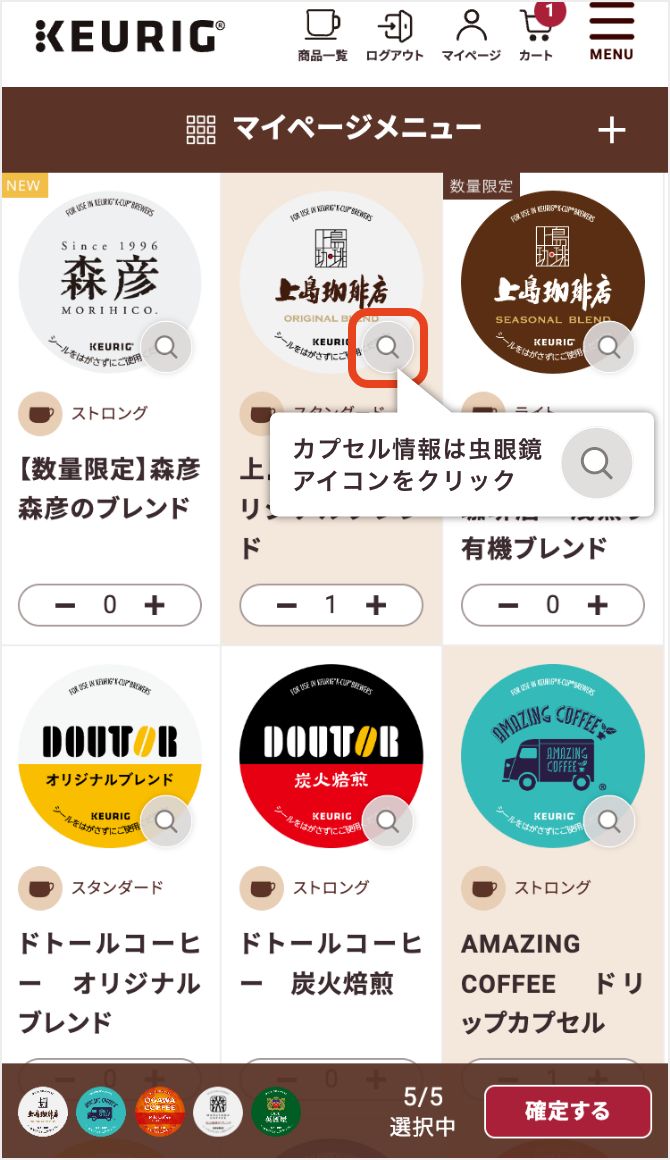
Task: Open the MENU hamburger button
Action: (612, 31)
